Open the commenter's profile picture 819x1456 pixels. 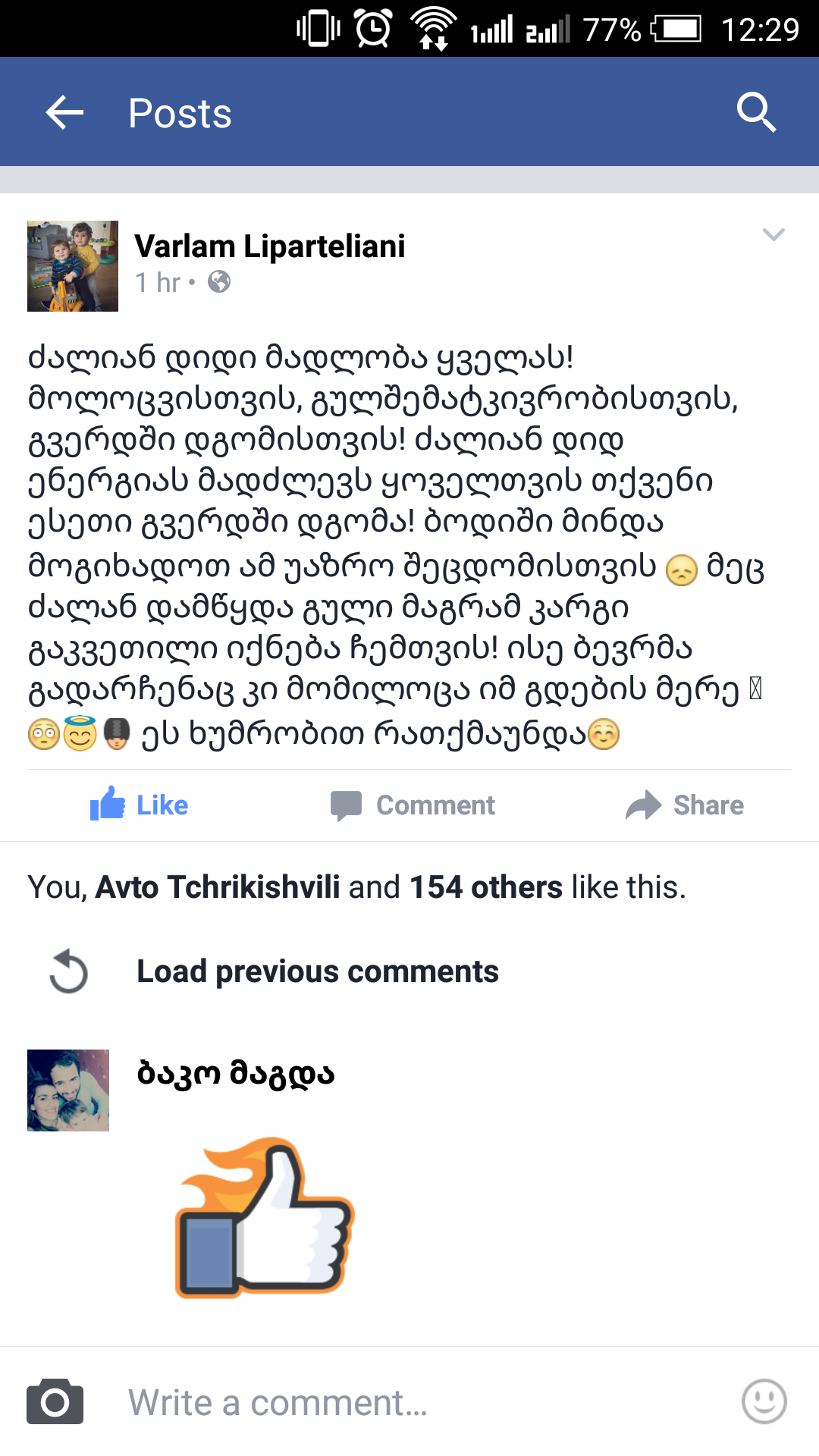tap(68, 1090)
